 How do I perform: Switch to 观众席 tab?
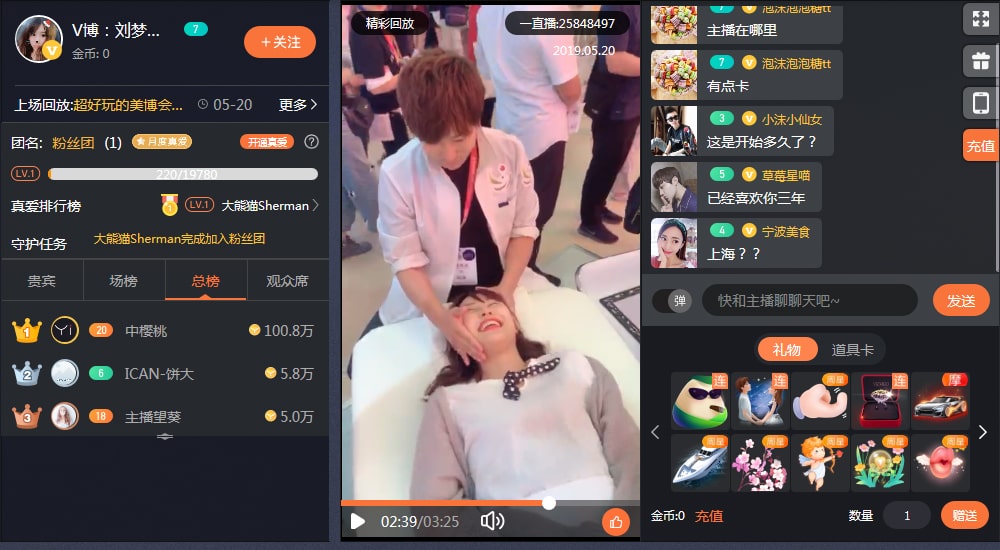(x=287, y=281)
